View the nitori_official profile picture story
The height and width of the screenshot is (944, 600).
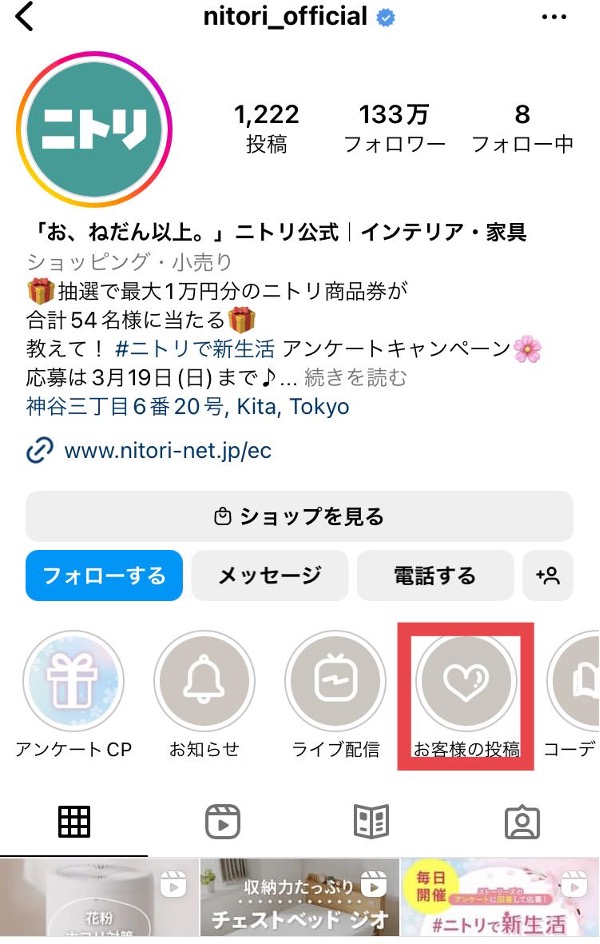[95, 129]
